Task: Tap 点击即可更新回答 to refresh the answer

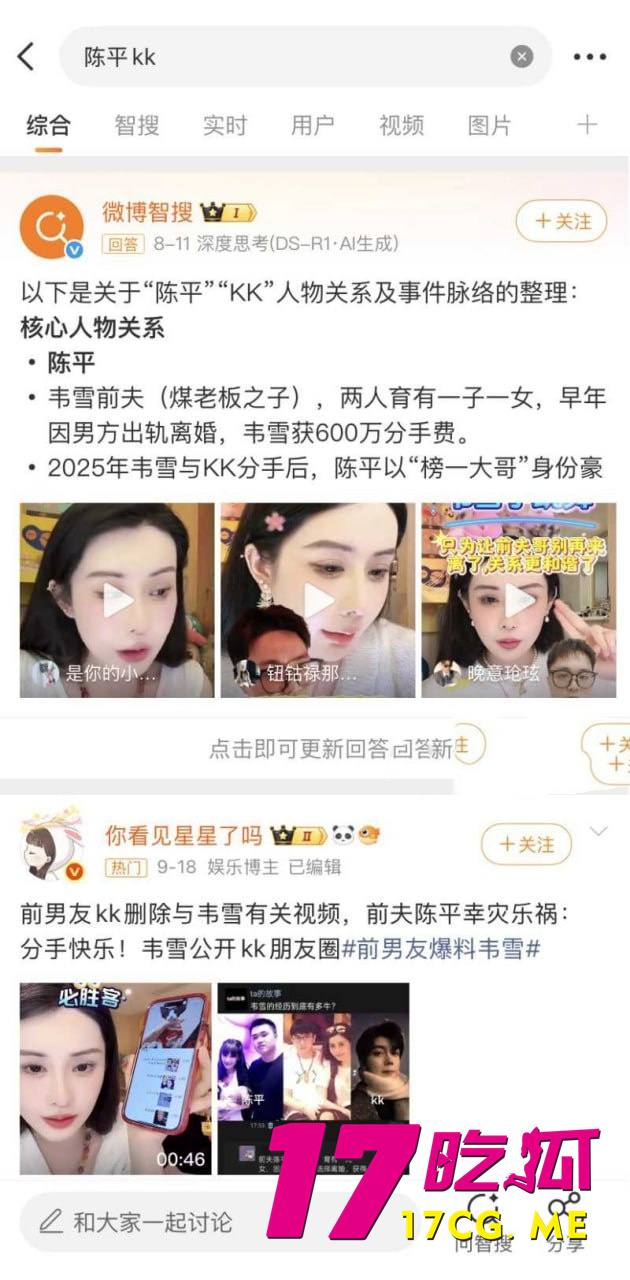Action: [x=330, y=748]
